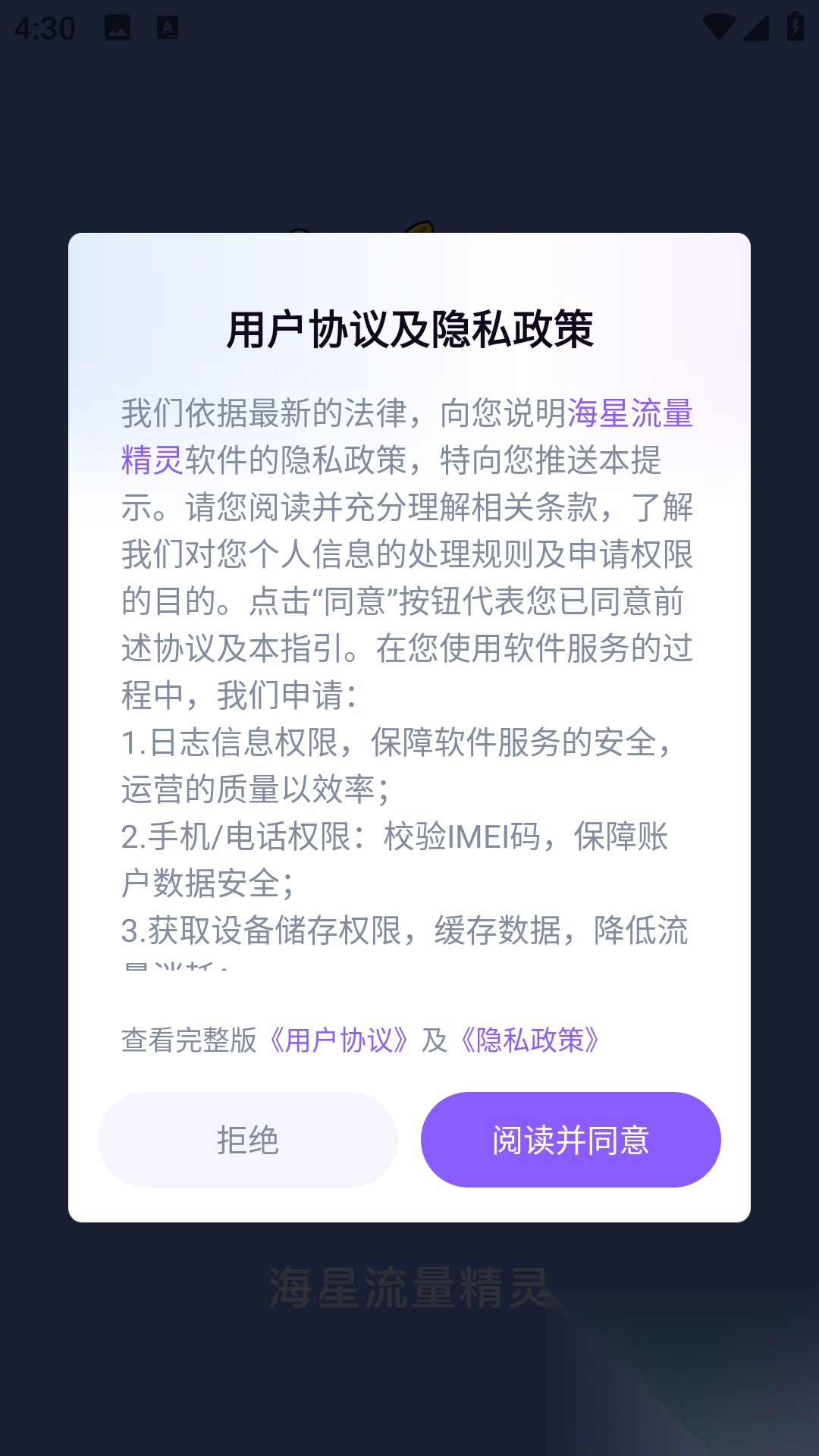Agree via the 阅读并同意 button

point(570,1140)
